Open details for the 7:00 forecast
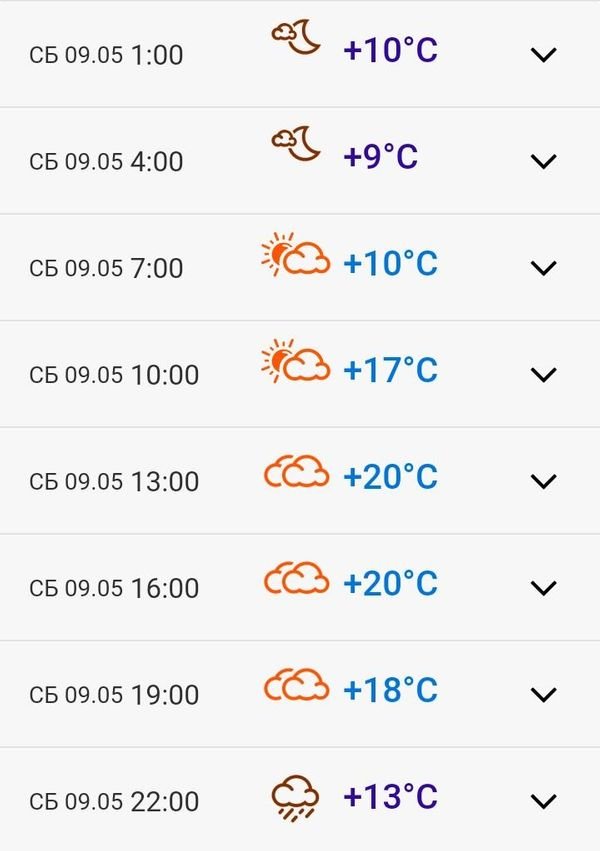Screen dimensions: 600x851 [543, 268]
